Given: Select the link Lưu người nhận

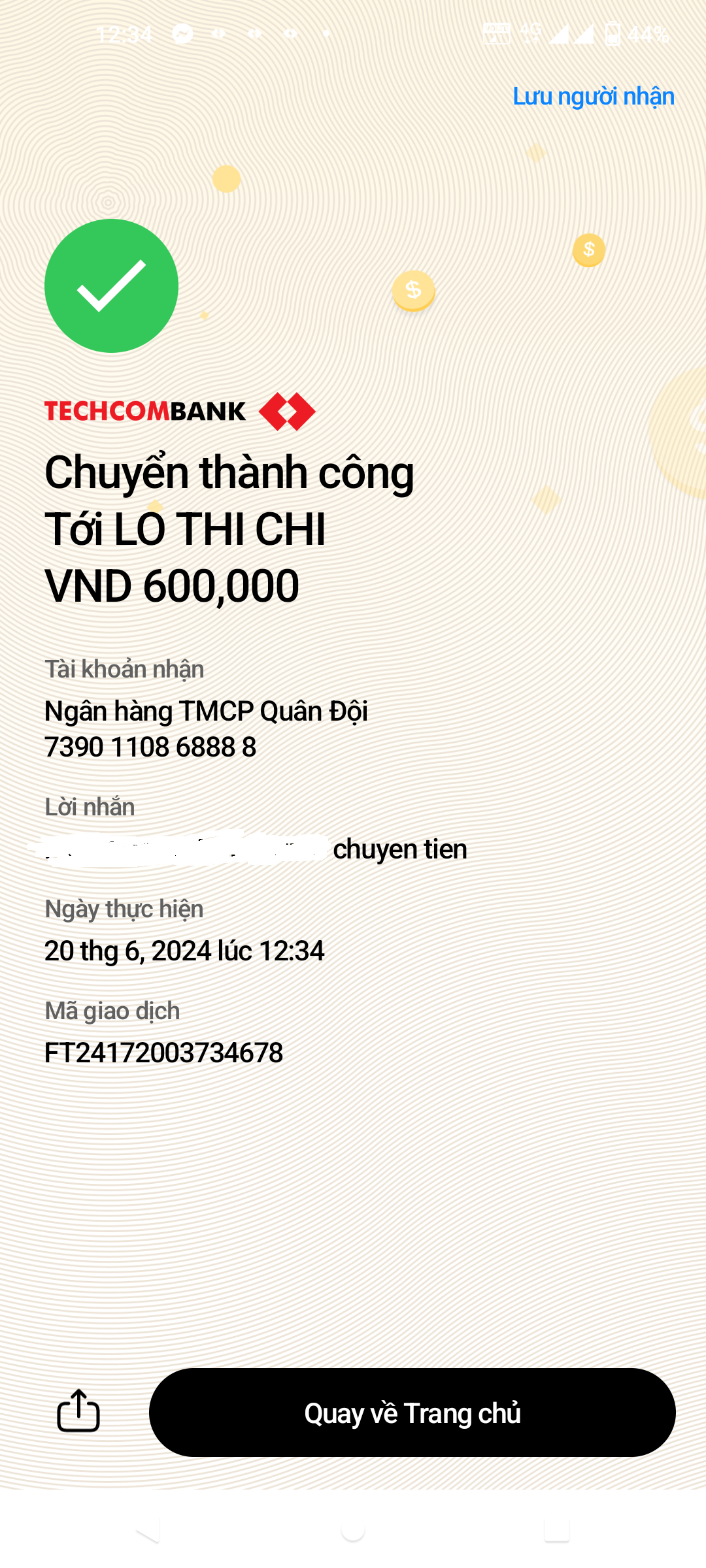Looking at the screenshot, I should 594,96.
